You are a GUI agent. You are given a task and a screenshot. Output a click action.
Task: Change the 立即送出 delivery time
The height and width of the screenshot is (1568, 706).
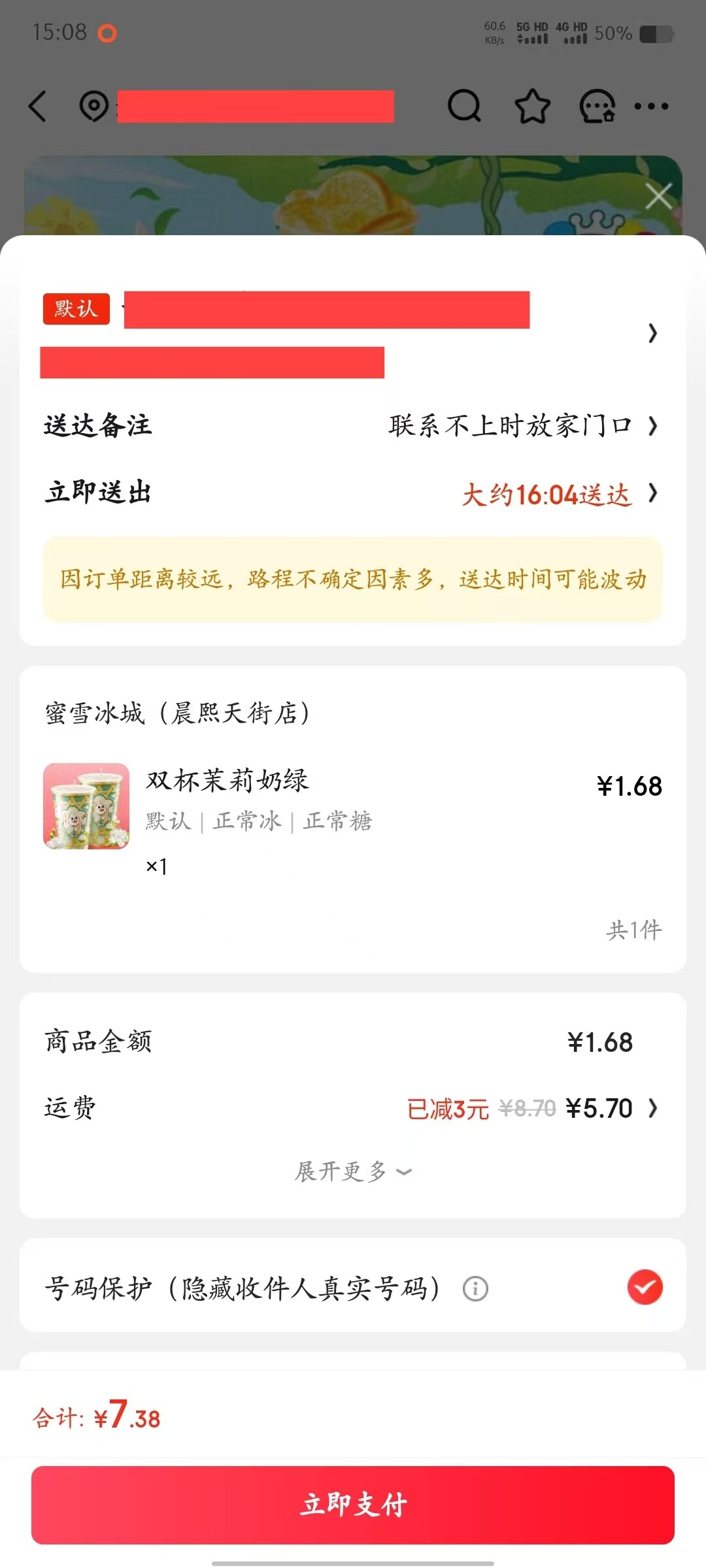click(556, 494)
